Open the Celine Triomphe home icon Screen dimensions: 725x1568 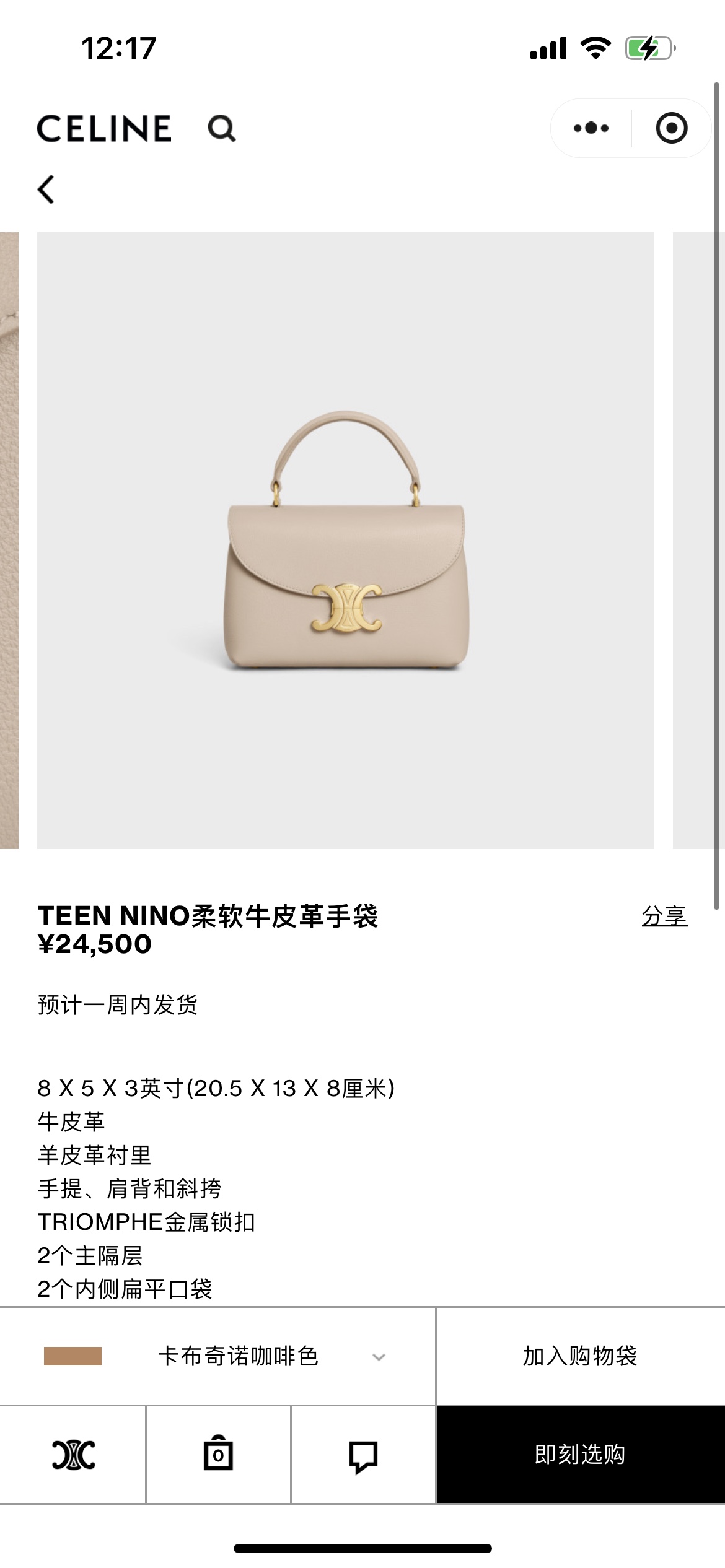(73, 1455)
